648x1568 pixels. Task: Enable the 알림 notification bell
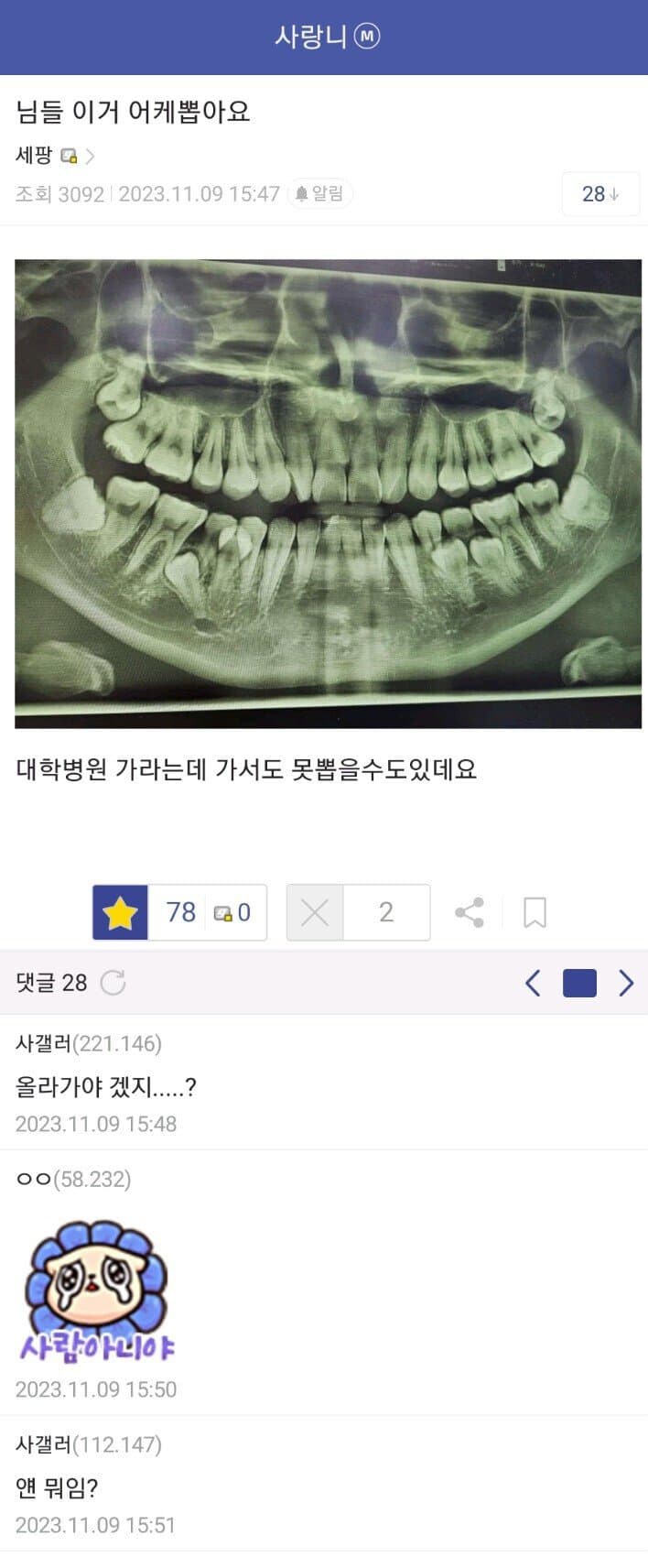(319, 194)
